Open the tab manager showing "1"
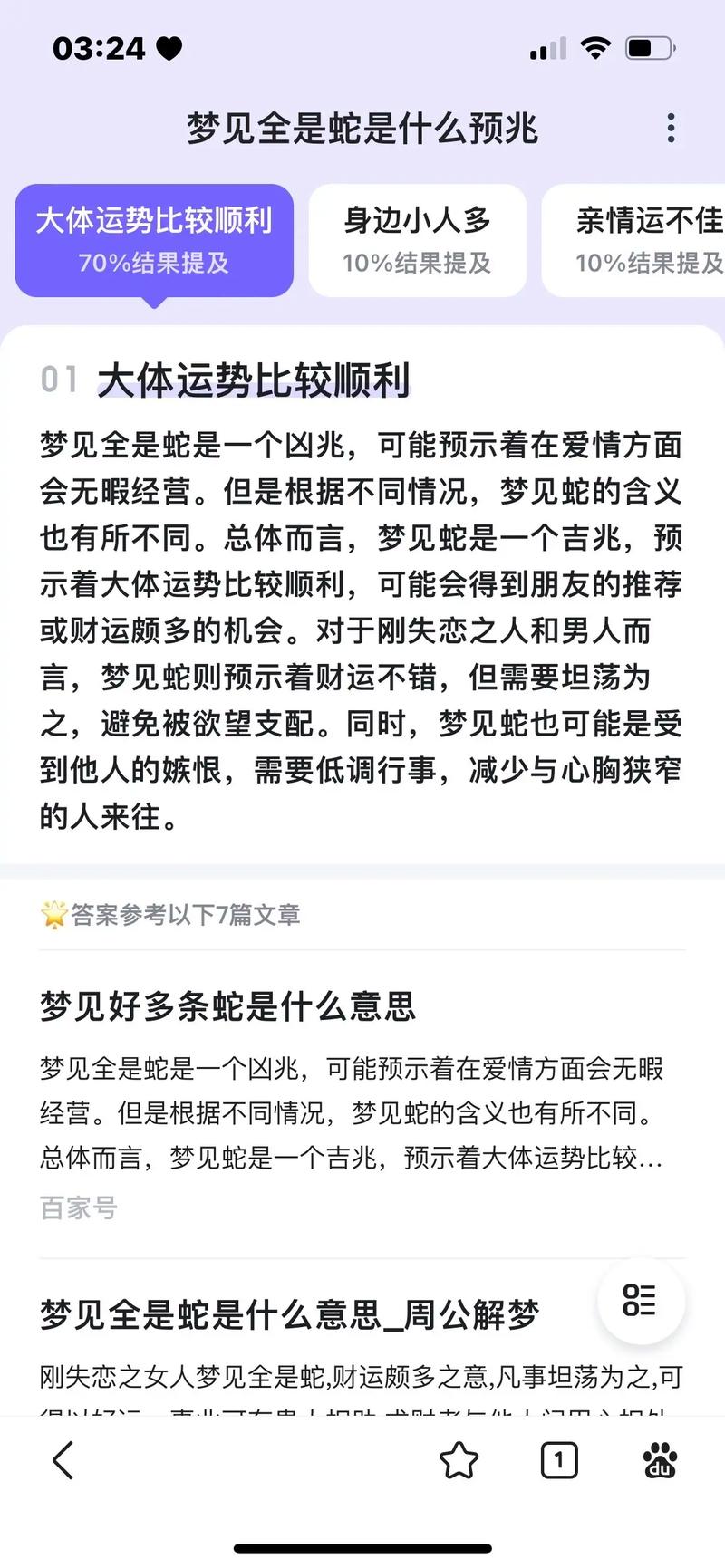The image size is (725, 1568). coord(559,1460)
